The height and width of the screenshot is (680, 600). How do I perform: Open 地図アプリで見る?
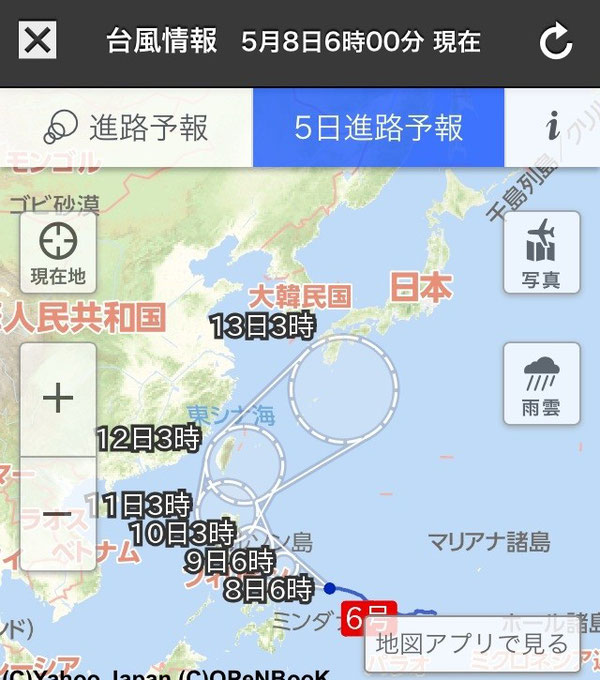(x=471, y=644)
